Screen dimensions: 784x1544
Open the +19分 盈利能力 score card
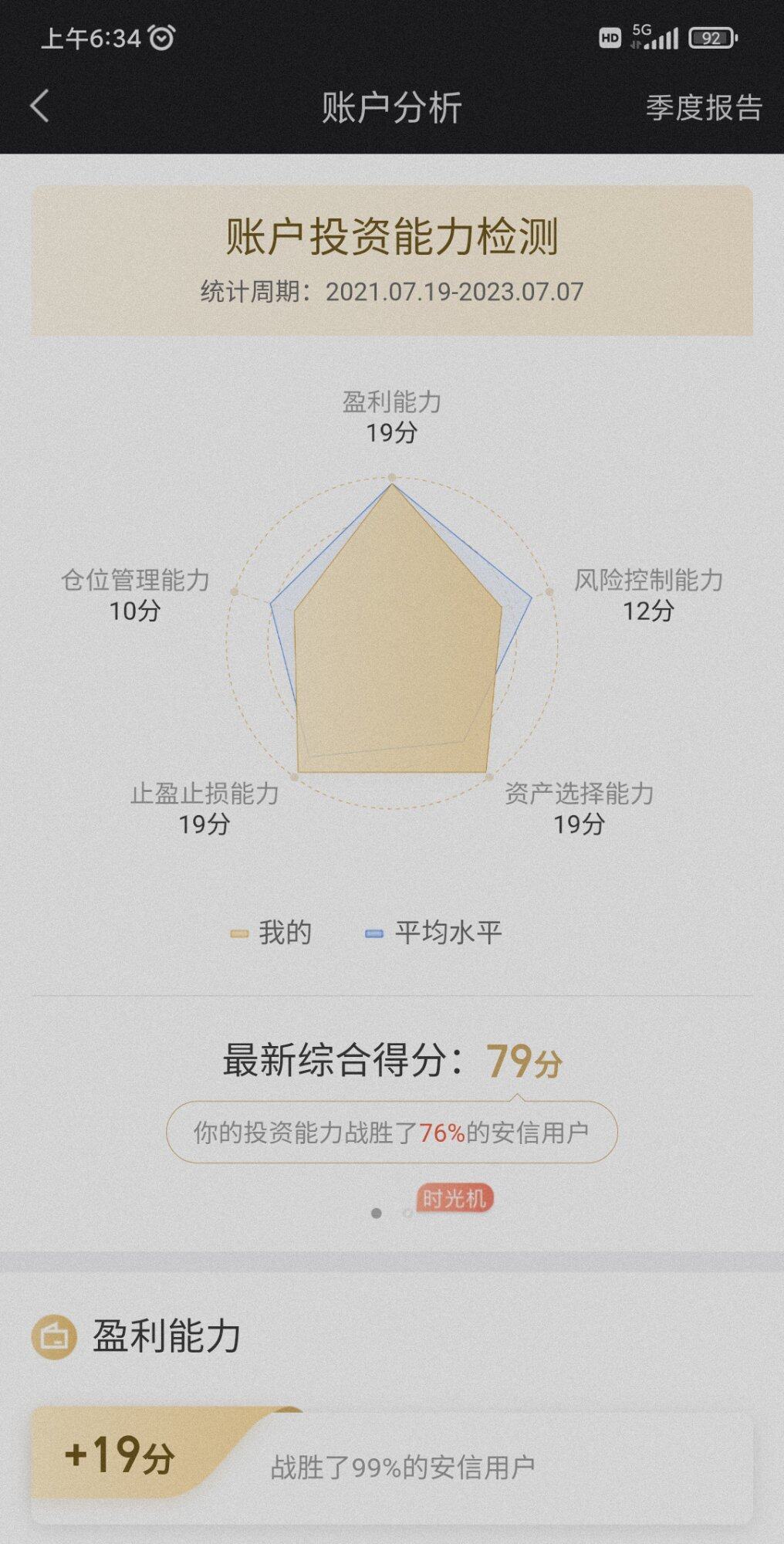pos(390,1464)
